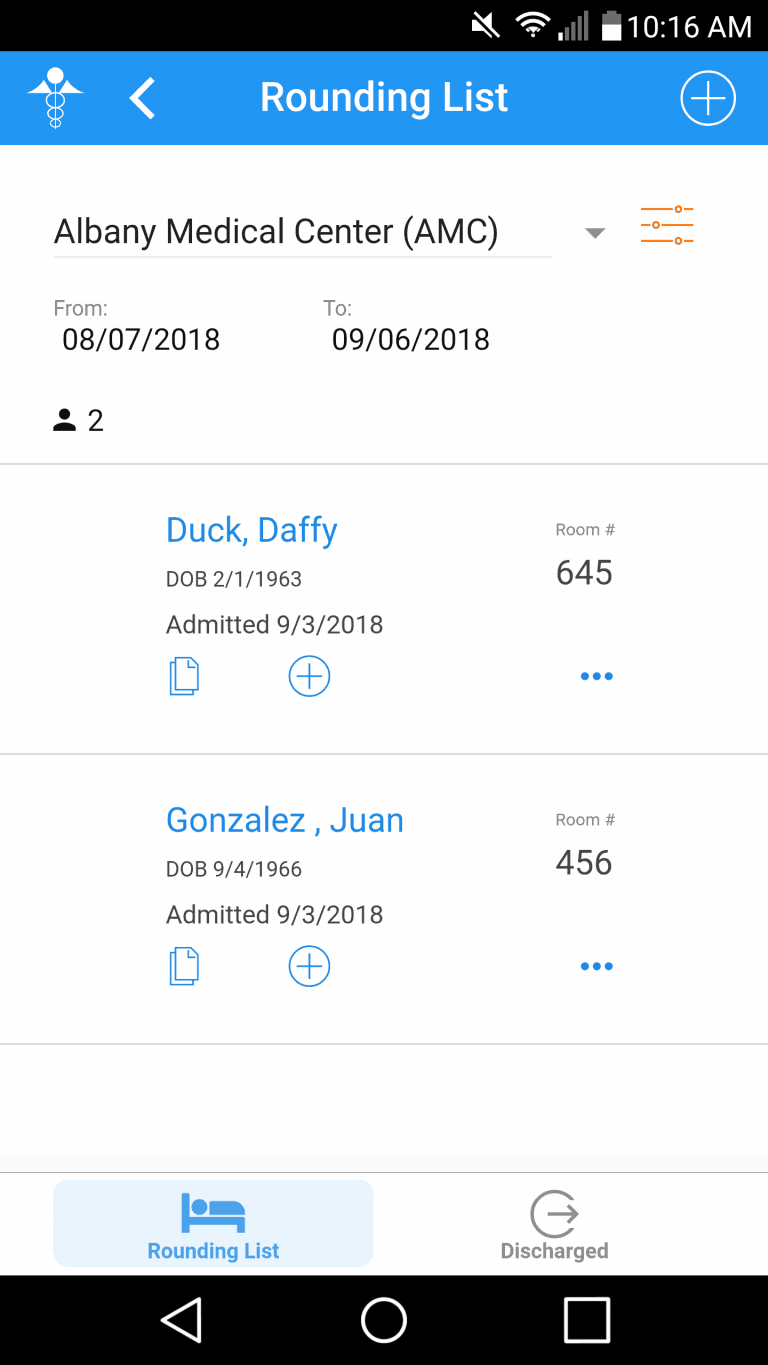The image size is (768, 1365).
Task: Open more options for Gonzalez, Juan
Action: coord(596,967)
